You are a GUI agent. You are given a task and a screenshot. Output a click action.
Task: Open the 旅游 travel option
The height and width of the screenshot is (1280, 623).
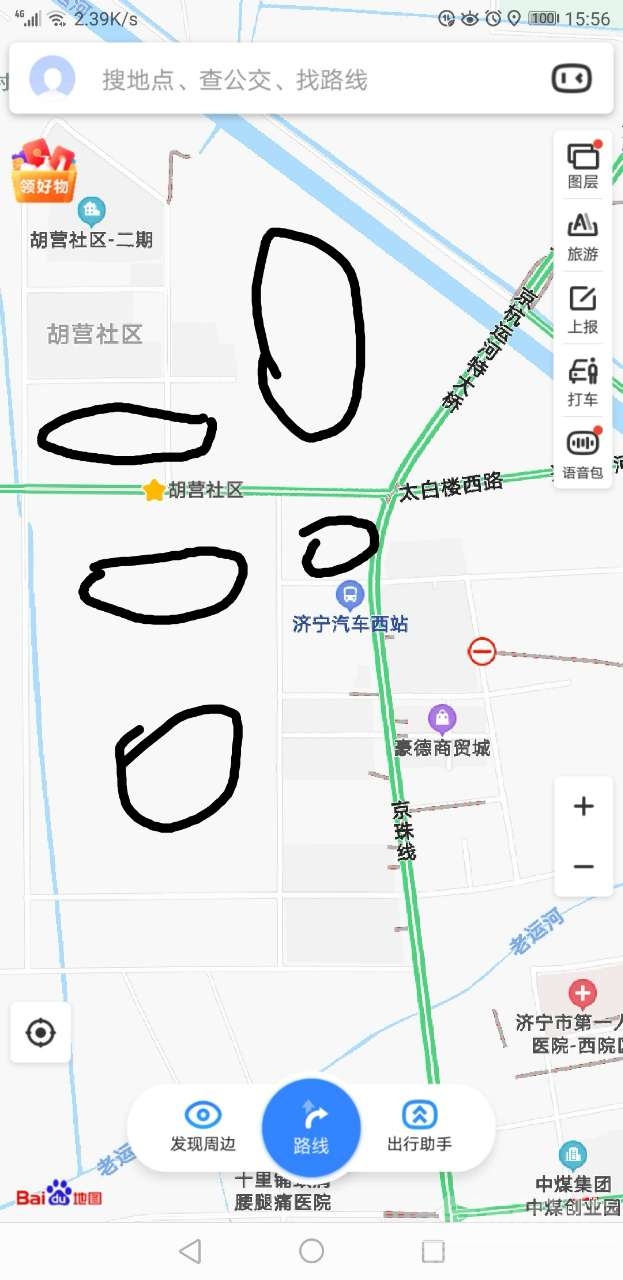coord(583,238)
